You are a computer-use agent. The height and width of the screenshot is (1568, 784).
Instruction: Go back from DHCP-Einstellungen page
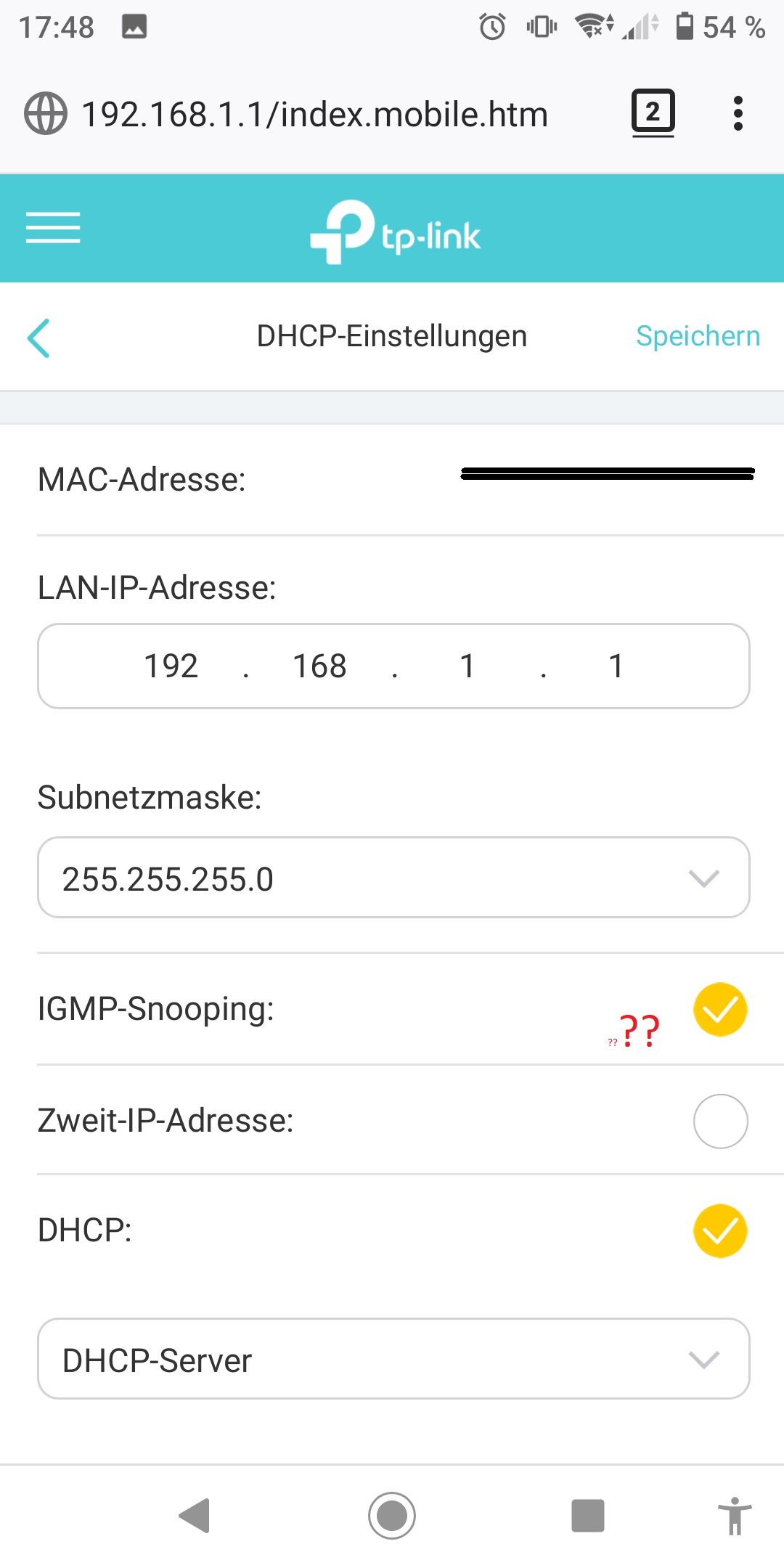[38, 338]
